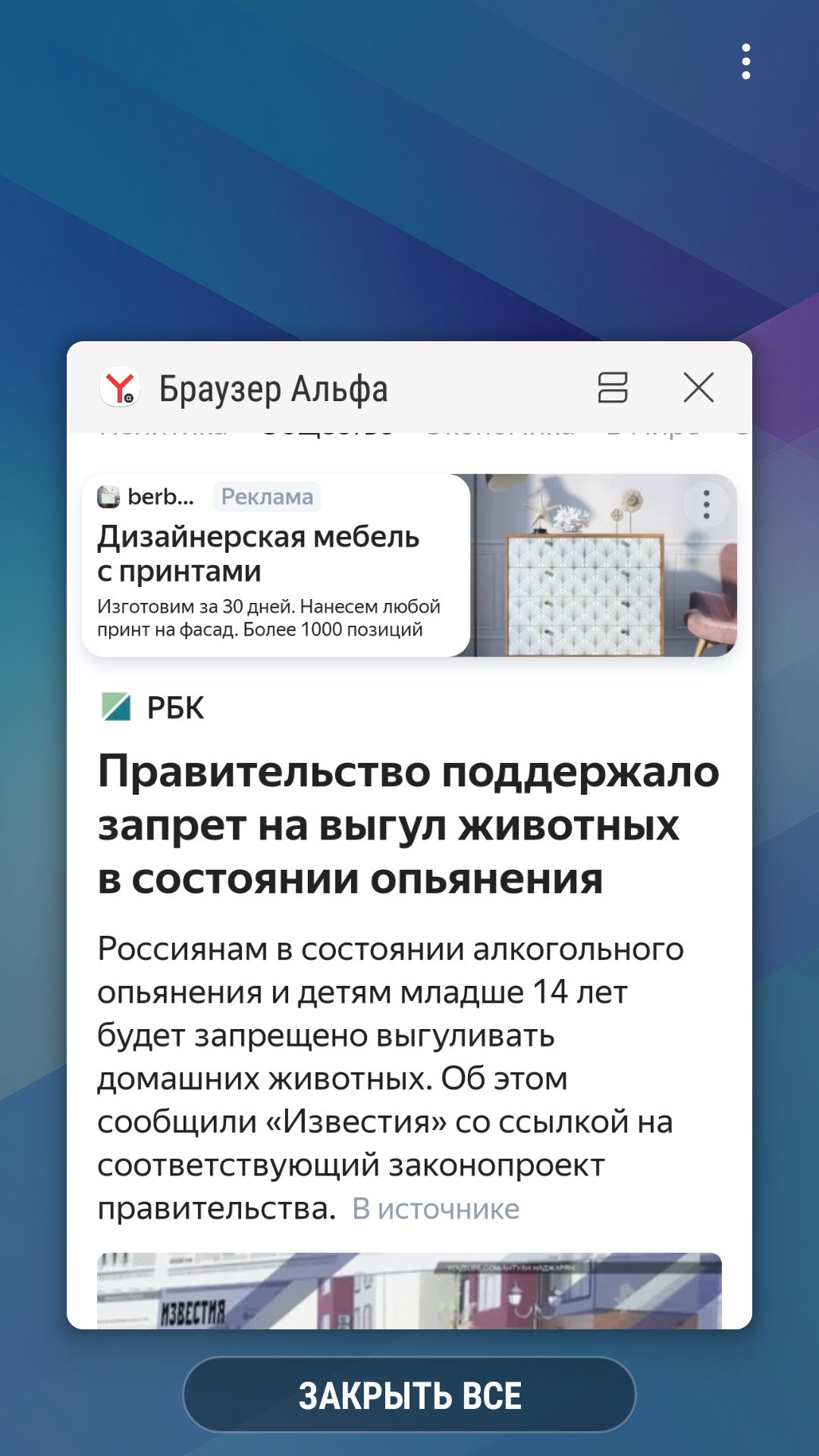Screen dimensions: 819x1456
Task: Open Браузер Альфа in split screen
Action: (613, 388)
